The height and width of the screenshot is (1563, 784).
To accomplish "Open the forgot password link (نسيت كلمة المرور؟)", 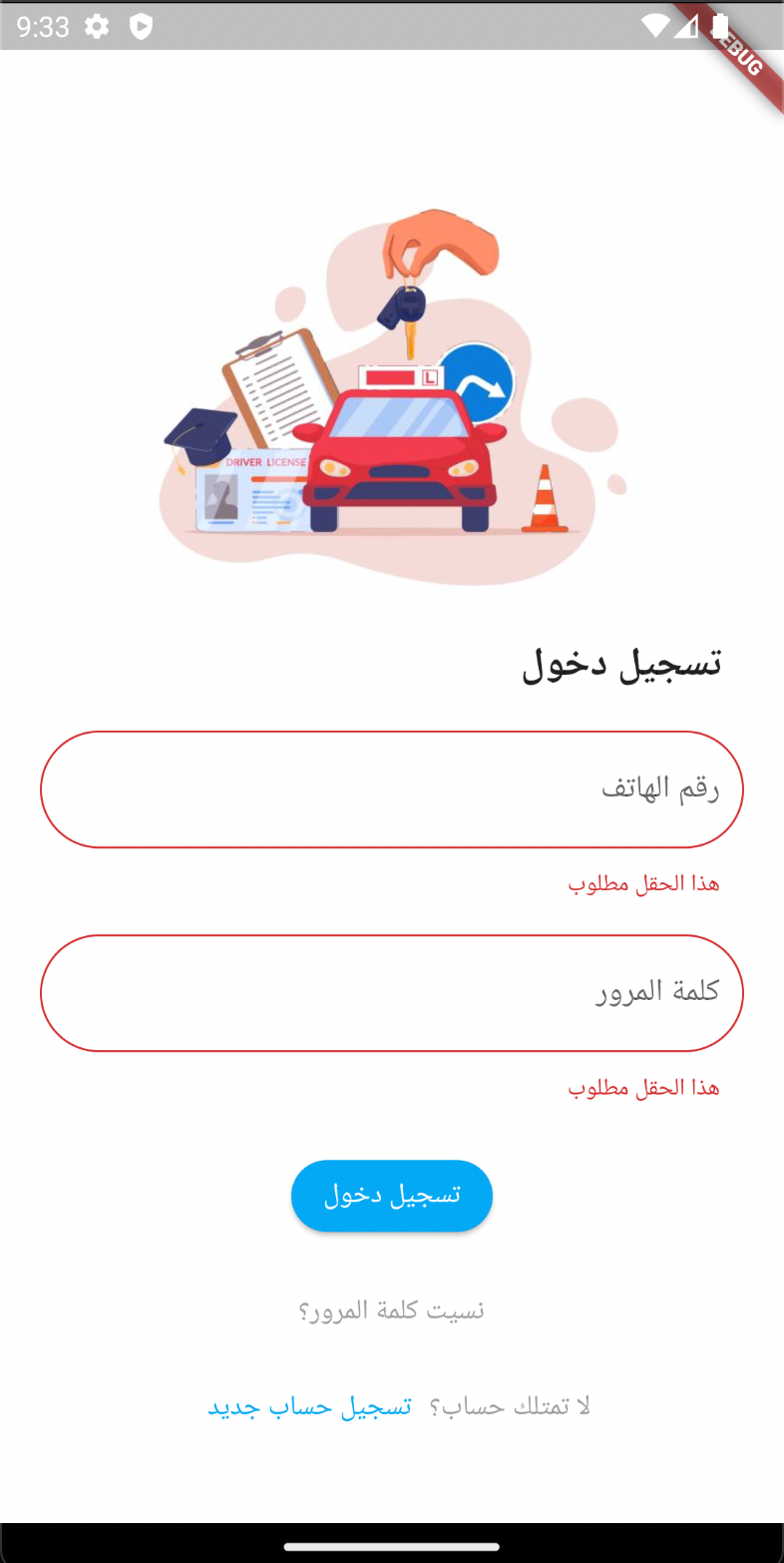I will (392, 1310).
